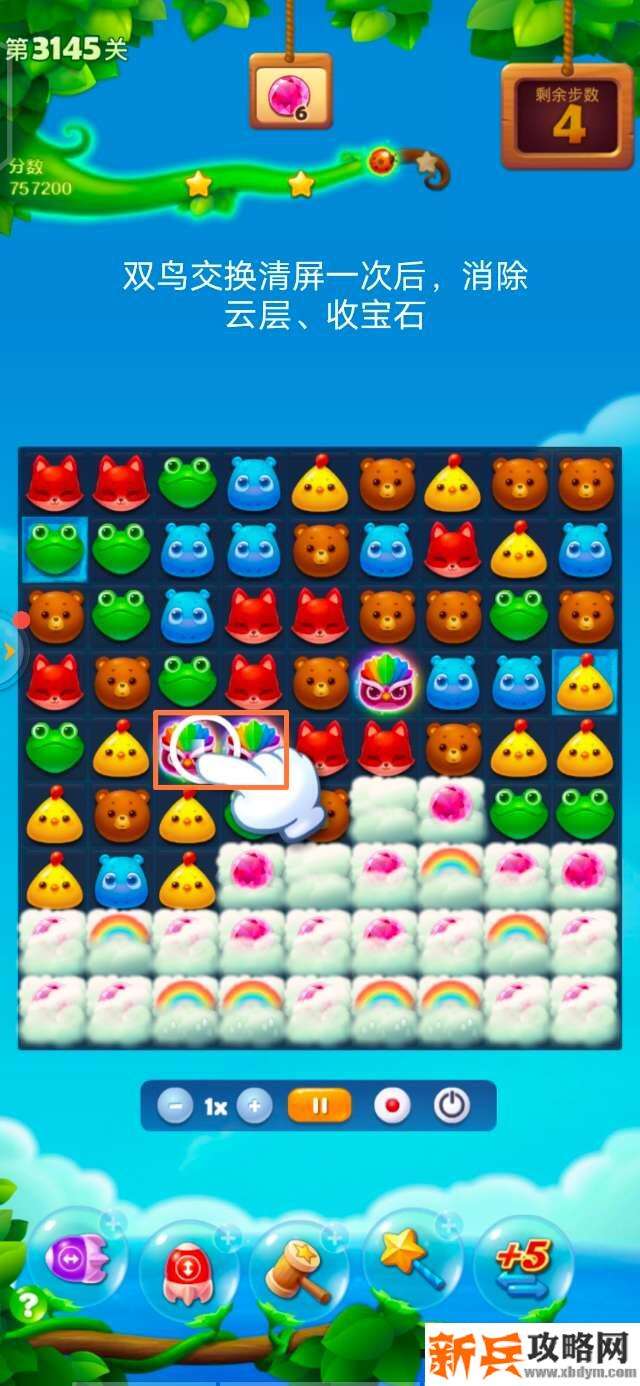The image size is (640, 1386).
Task: Pause the replay
Action: coord(320,1107)
